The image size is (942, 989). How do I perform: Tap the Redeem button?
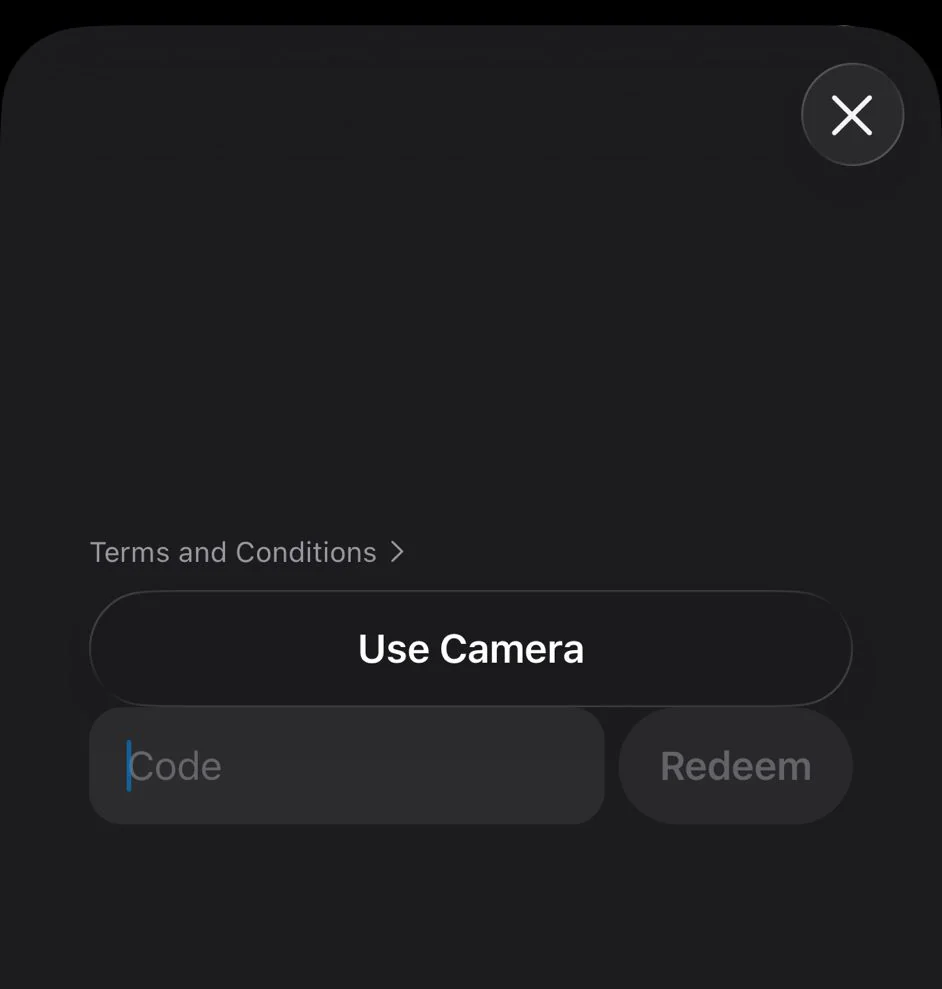tap(735, 766)
